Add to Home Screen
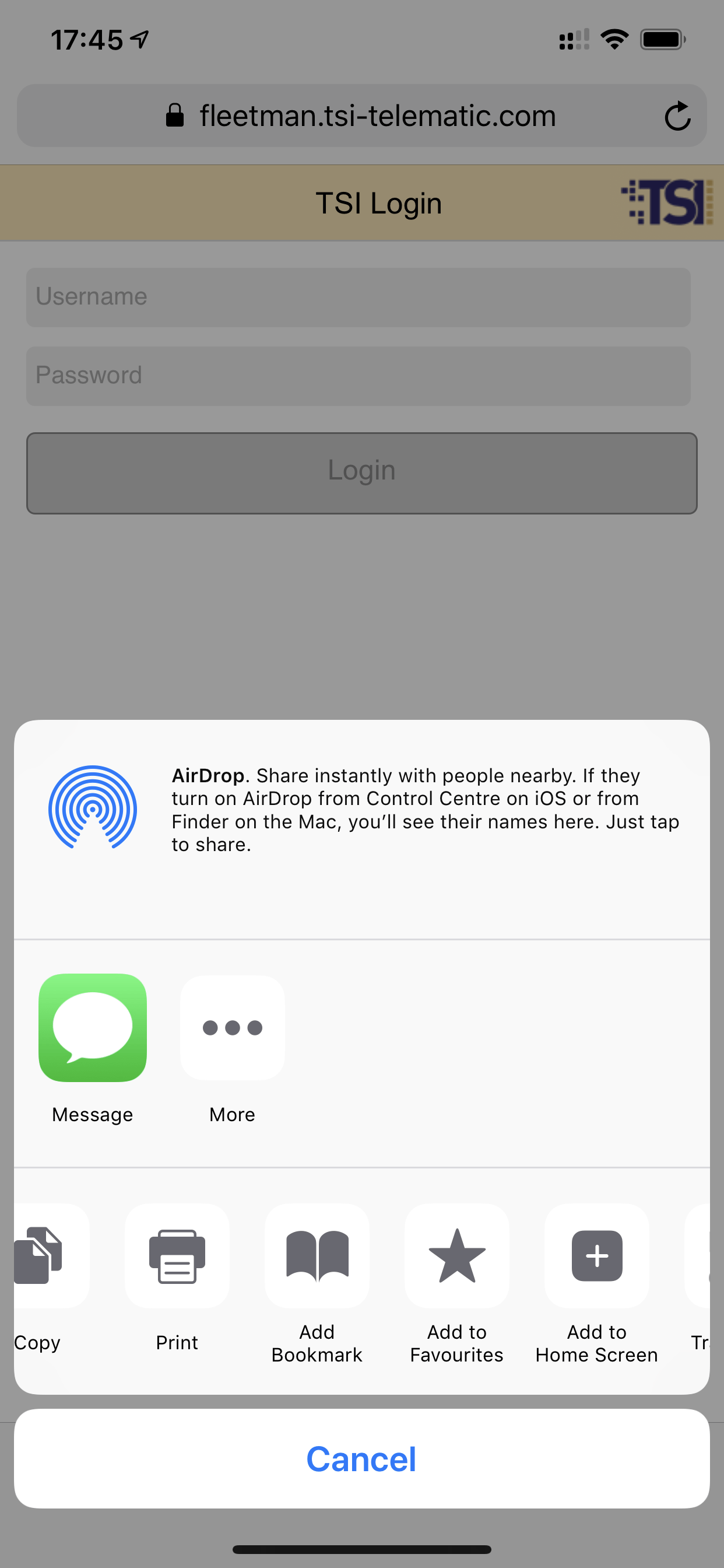 (x=597, y=1255)
